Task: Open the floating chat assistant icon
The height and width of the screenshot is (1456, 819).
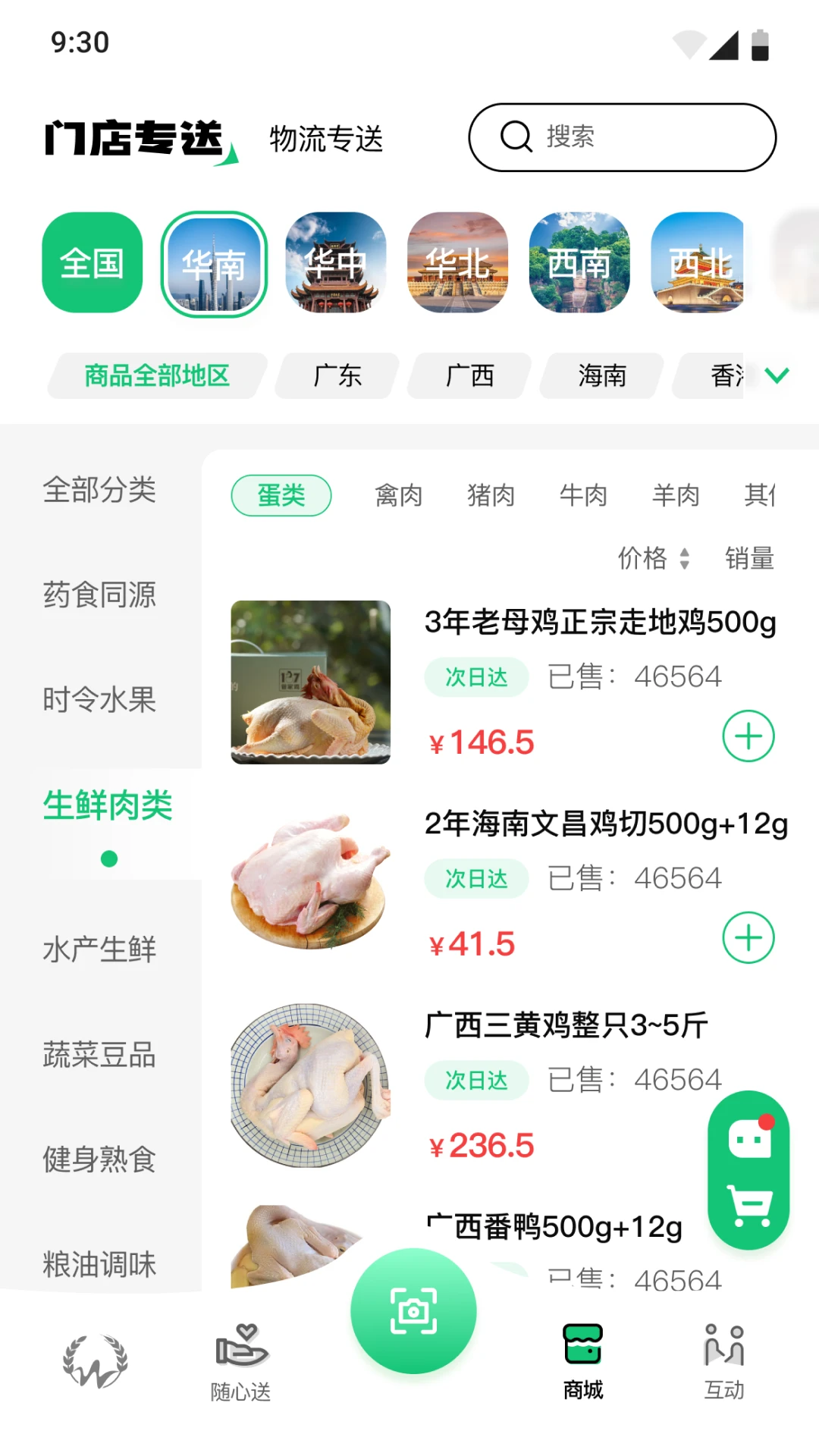Action: [x=749, y=1137]
